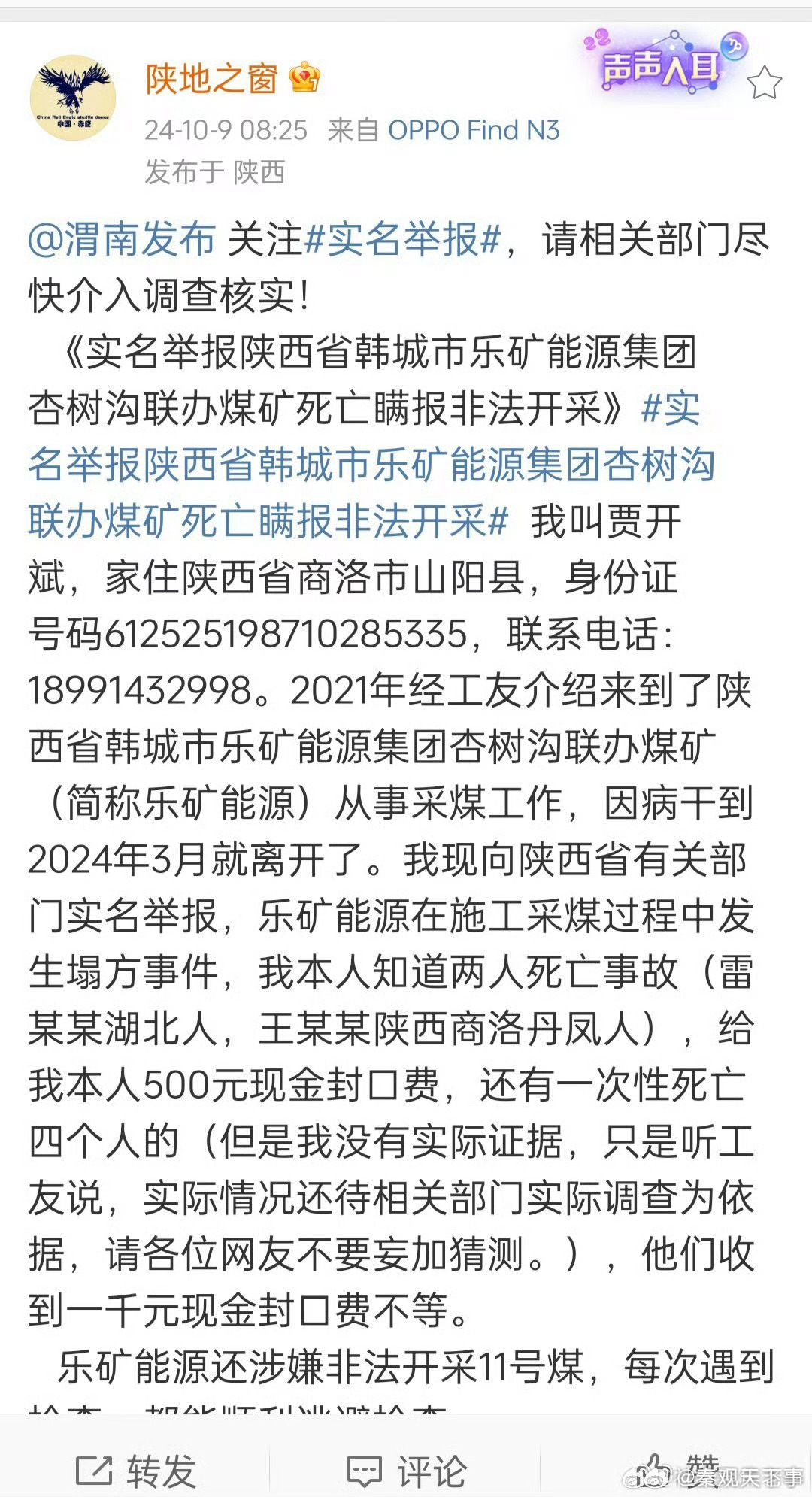
Task: Open 陕地之窗 profile avatar
Action: (x=73, y=98)
